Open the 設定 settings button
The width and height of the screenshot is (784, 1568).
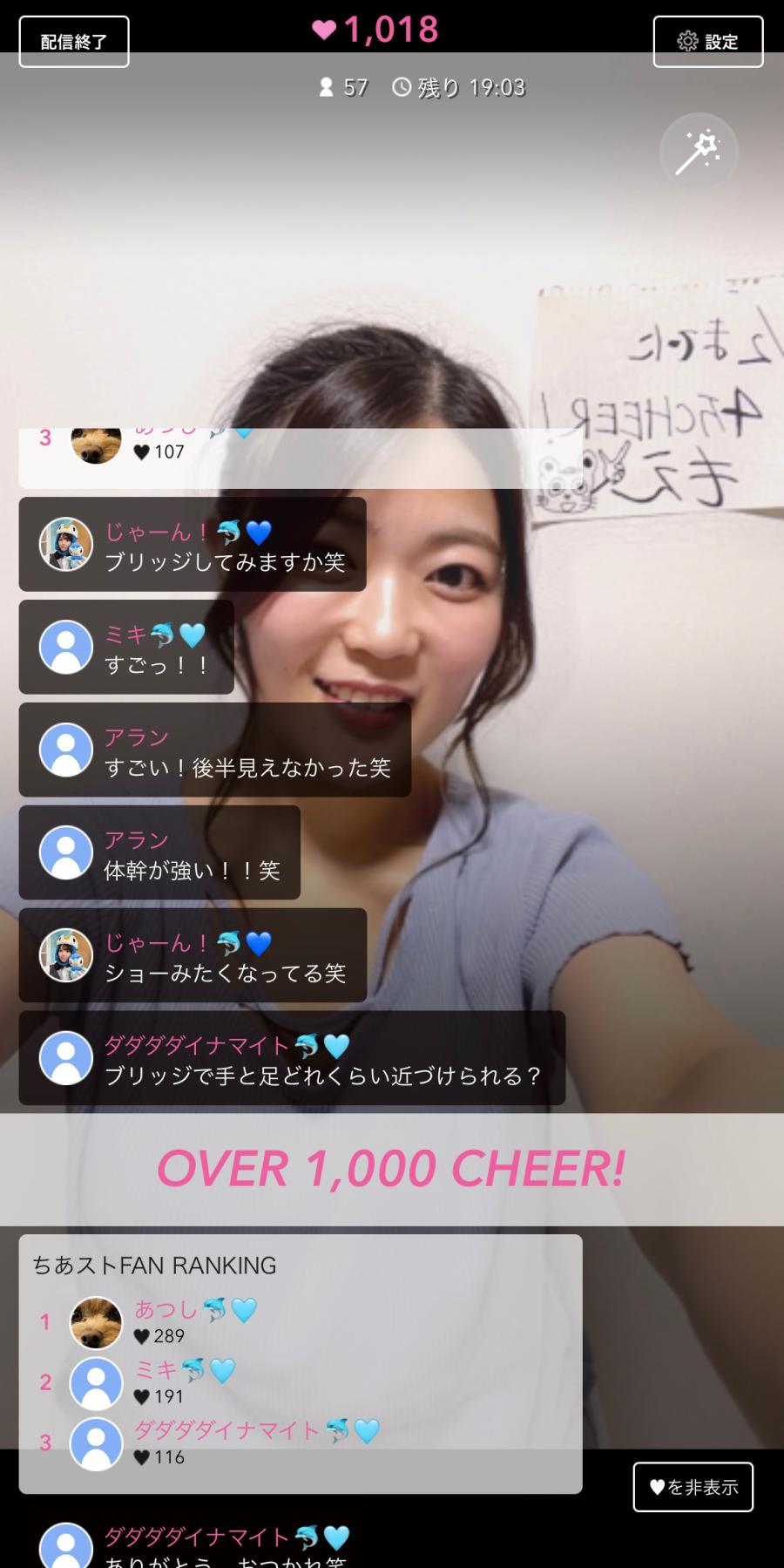point(708,42)
